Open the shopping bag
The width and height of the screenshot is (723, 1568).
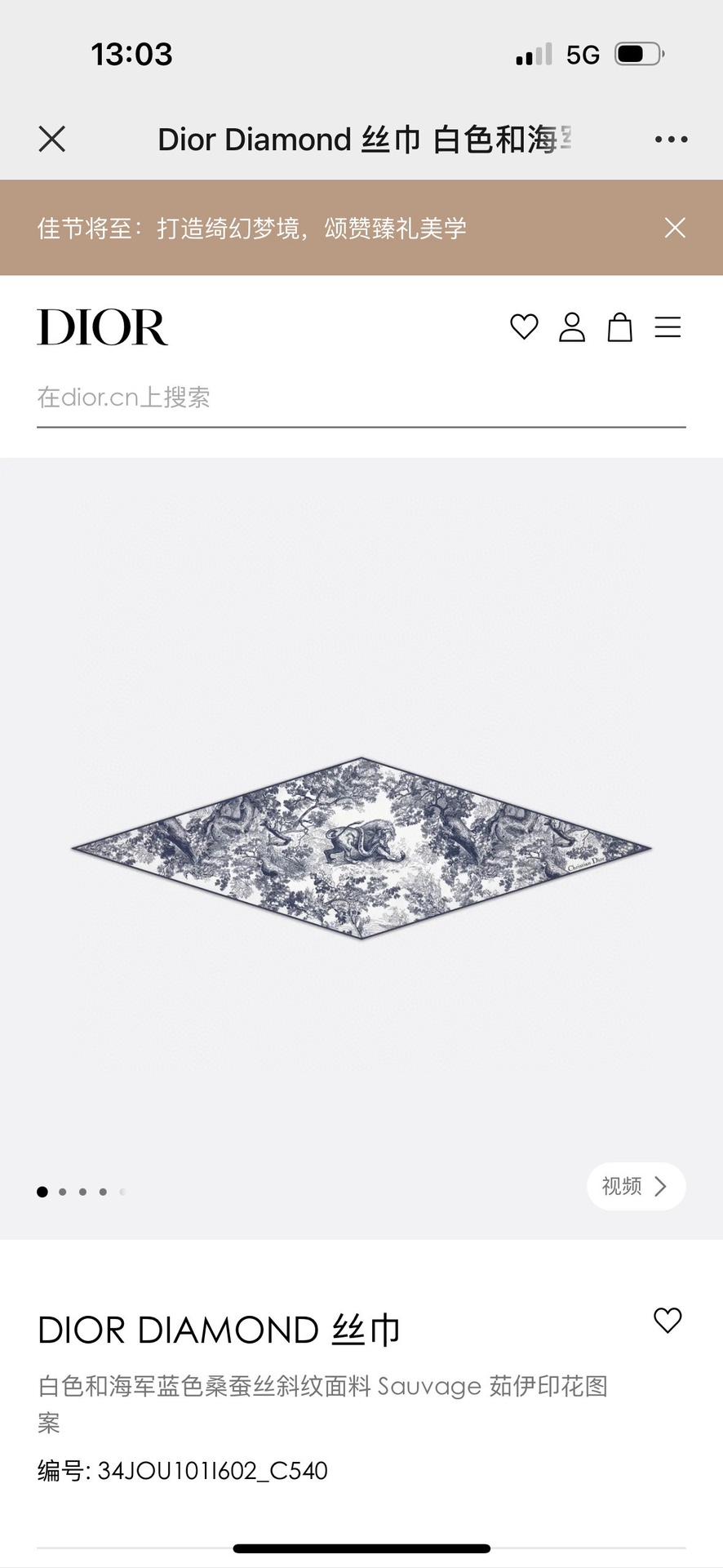(620, 327)
